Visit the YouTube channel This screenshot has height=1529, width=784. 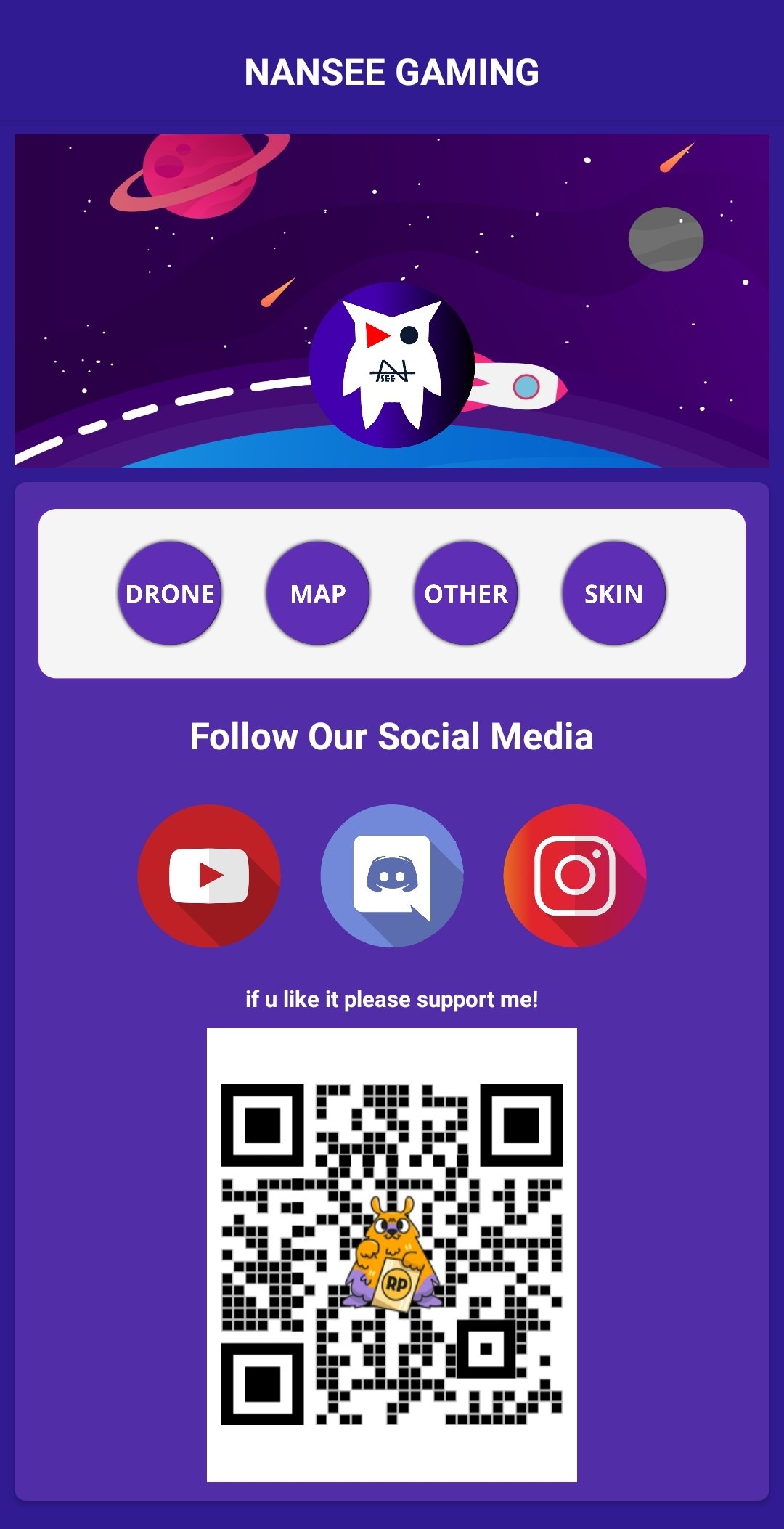pos(209,876)
